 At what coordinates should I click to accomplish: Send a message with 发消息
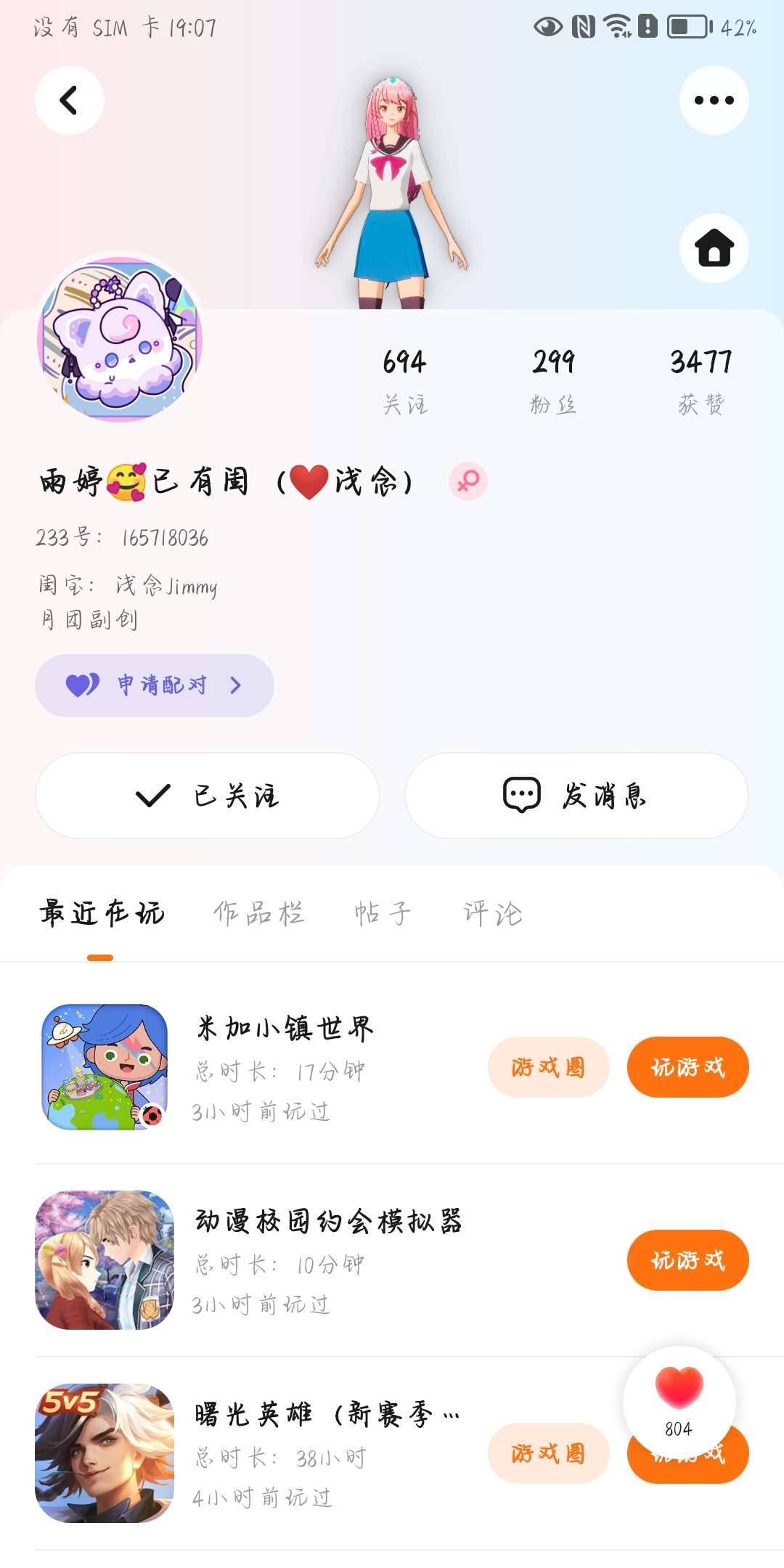[x=576, y=796]
